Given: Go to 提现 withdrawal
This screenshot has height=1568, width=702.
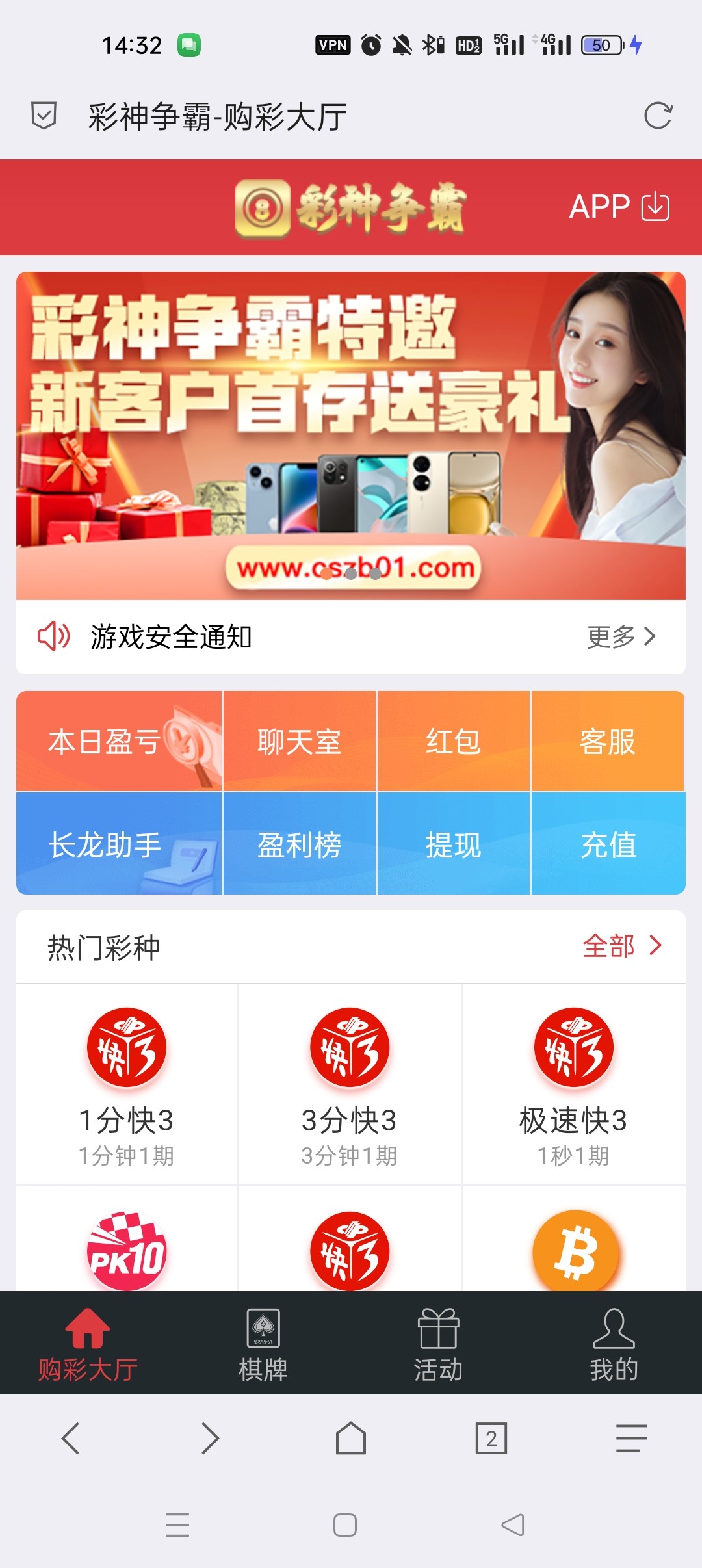Looking at the screenshot, I should click(x=453, y=844).
